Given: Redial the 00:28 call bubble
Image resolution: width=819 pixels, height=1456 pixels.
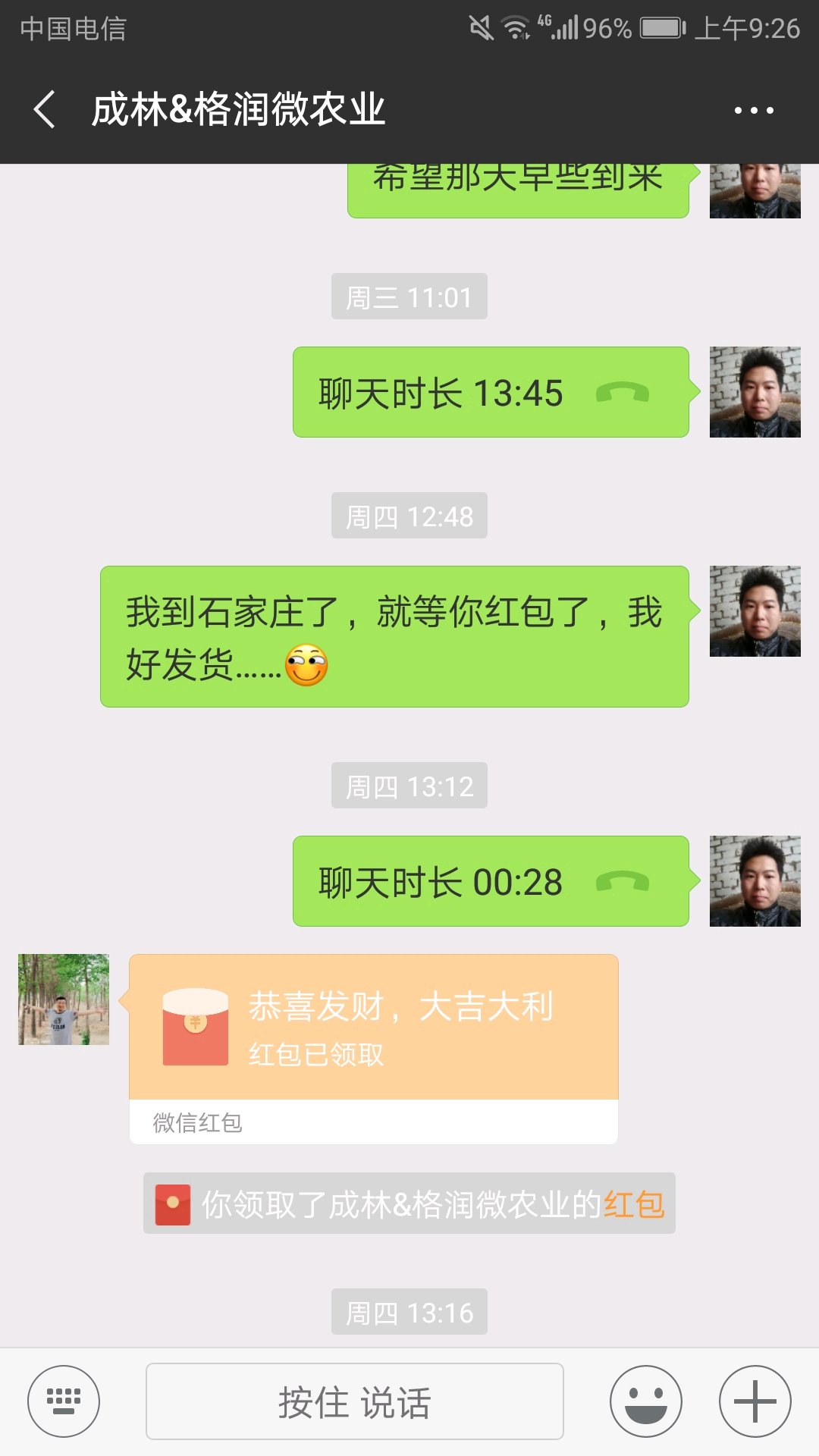Looking at the screenshot, I should tap(490, 881).
